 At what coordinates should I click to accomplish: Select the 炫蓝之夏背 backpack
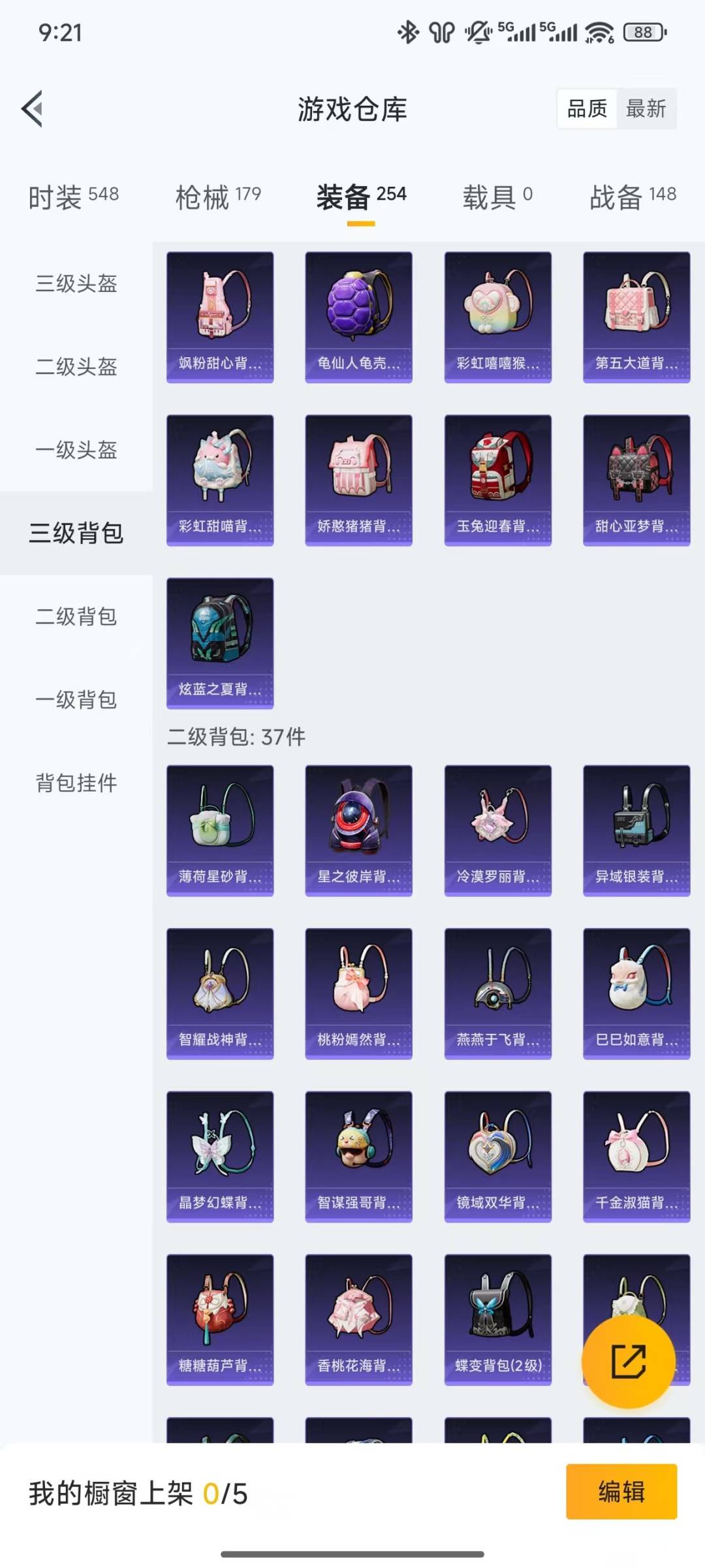[x=220, y=643]
